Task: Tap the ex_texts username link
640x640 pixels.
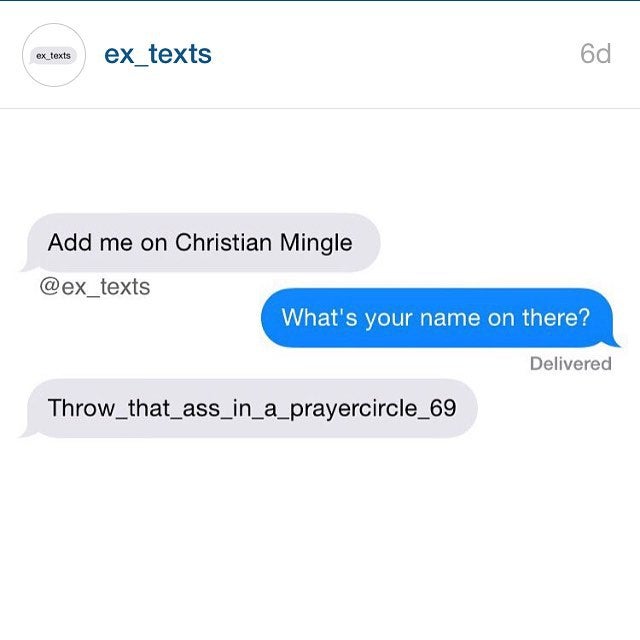Action: coord(158,54)
